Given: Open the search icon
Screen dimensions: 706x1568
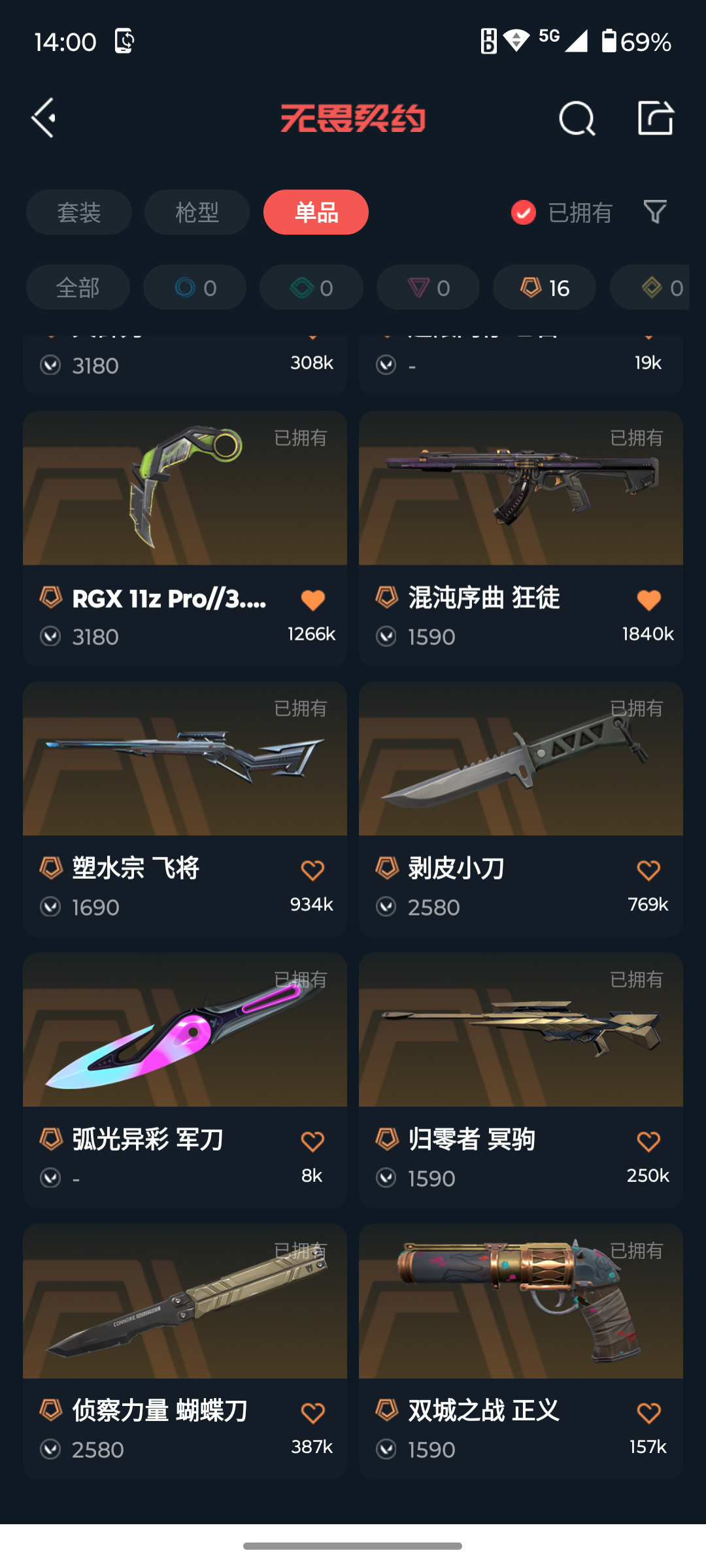Looking at the screenshot, I should [x=577, y=119].
